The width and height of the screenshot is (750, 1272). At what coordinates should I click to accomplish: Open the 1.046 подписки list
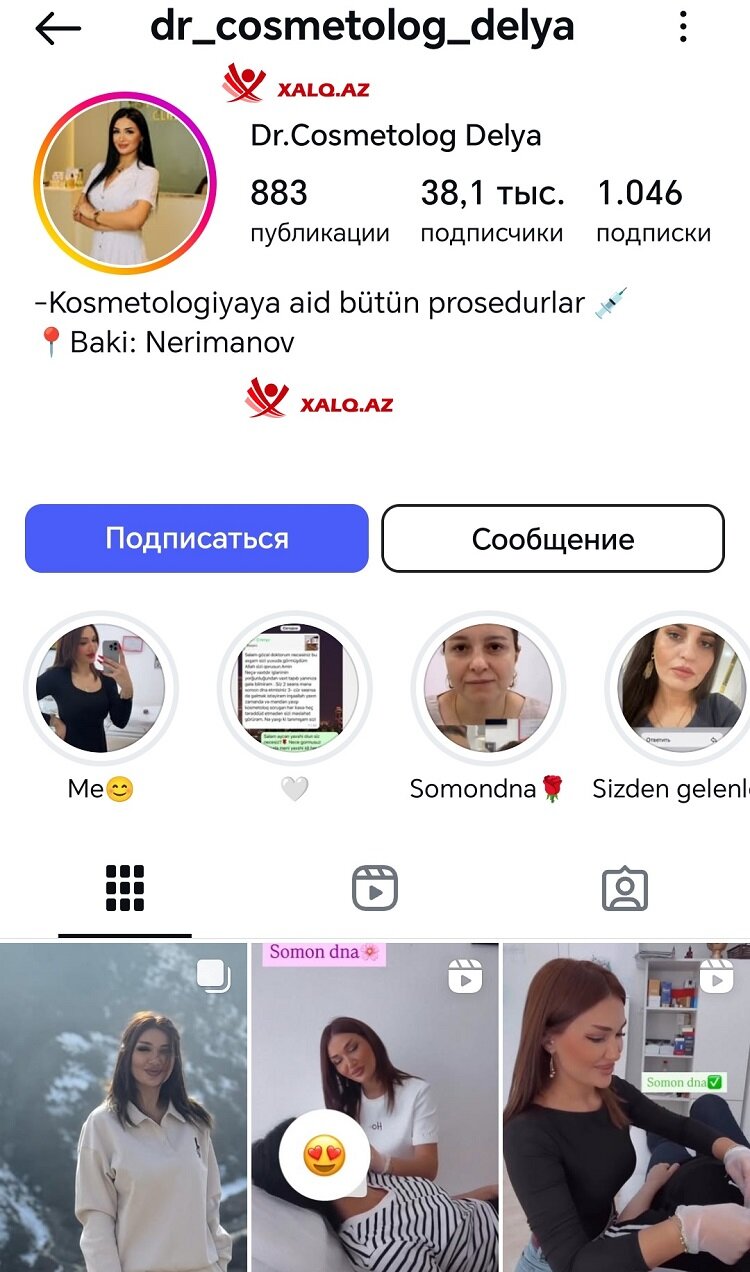(653, 210)
